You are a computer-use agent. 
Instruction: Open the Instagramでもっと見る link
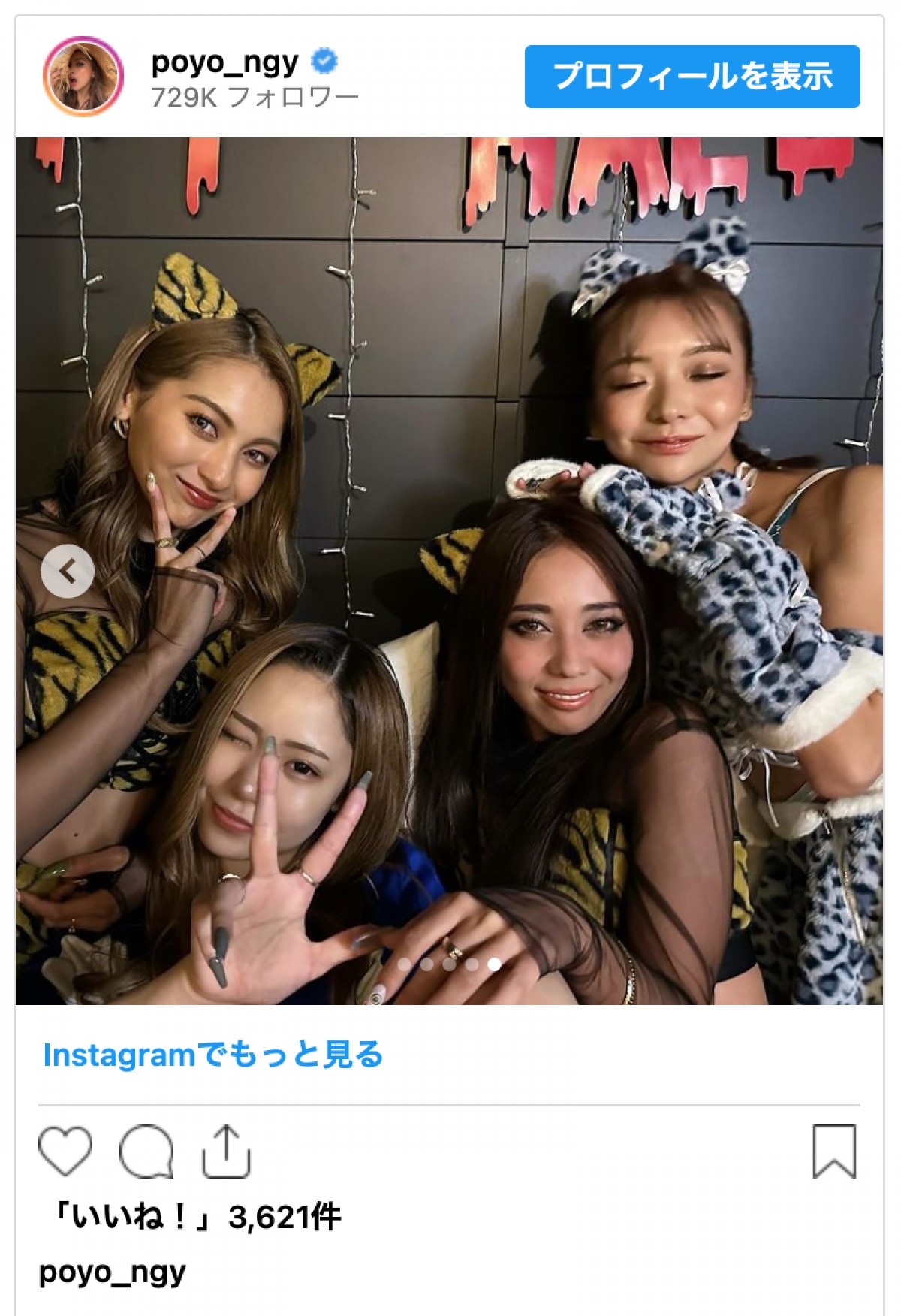[x=213, y=1055]
